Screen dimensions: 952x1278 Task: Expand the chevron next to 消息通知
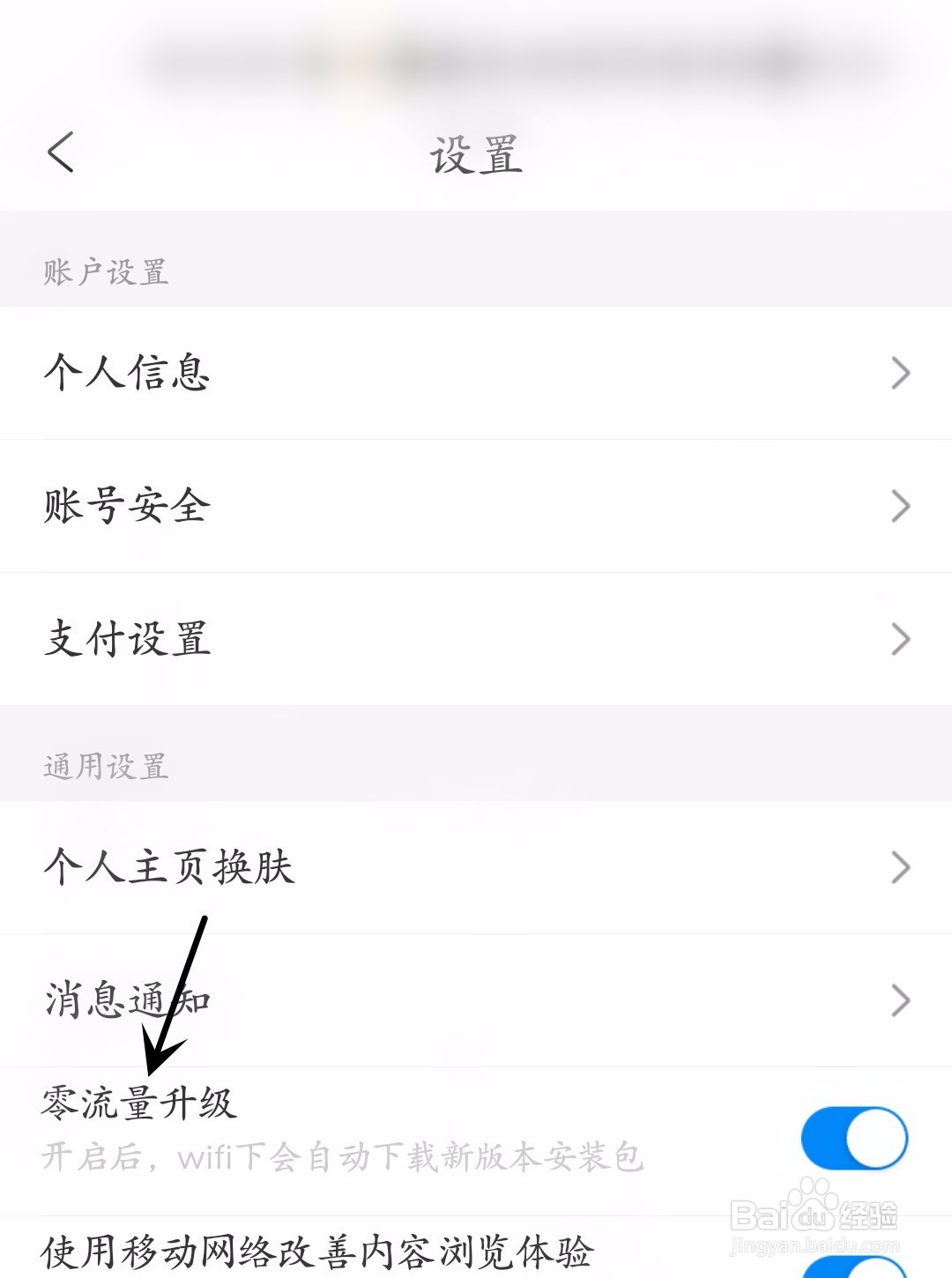click(x=901, y=999)
